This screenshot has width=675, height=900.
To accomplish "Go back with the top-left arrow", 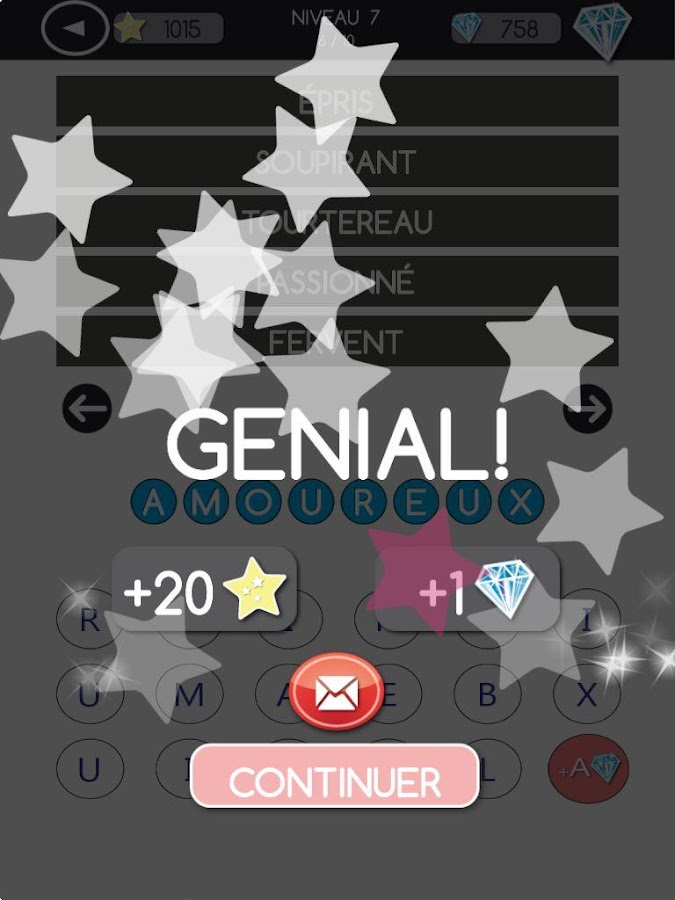I will [74, 28].
